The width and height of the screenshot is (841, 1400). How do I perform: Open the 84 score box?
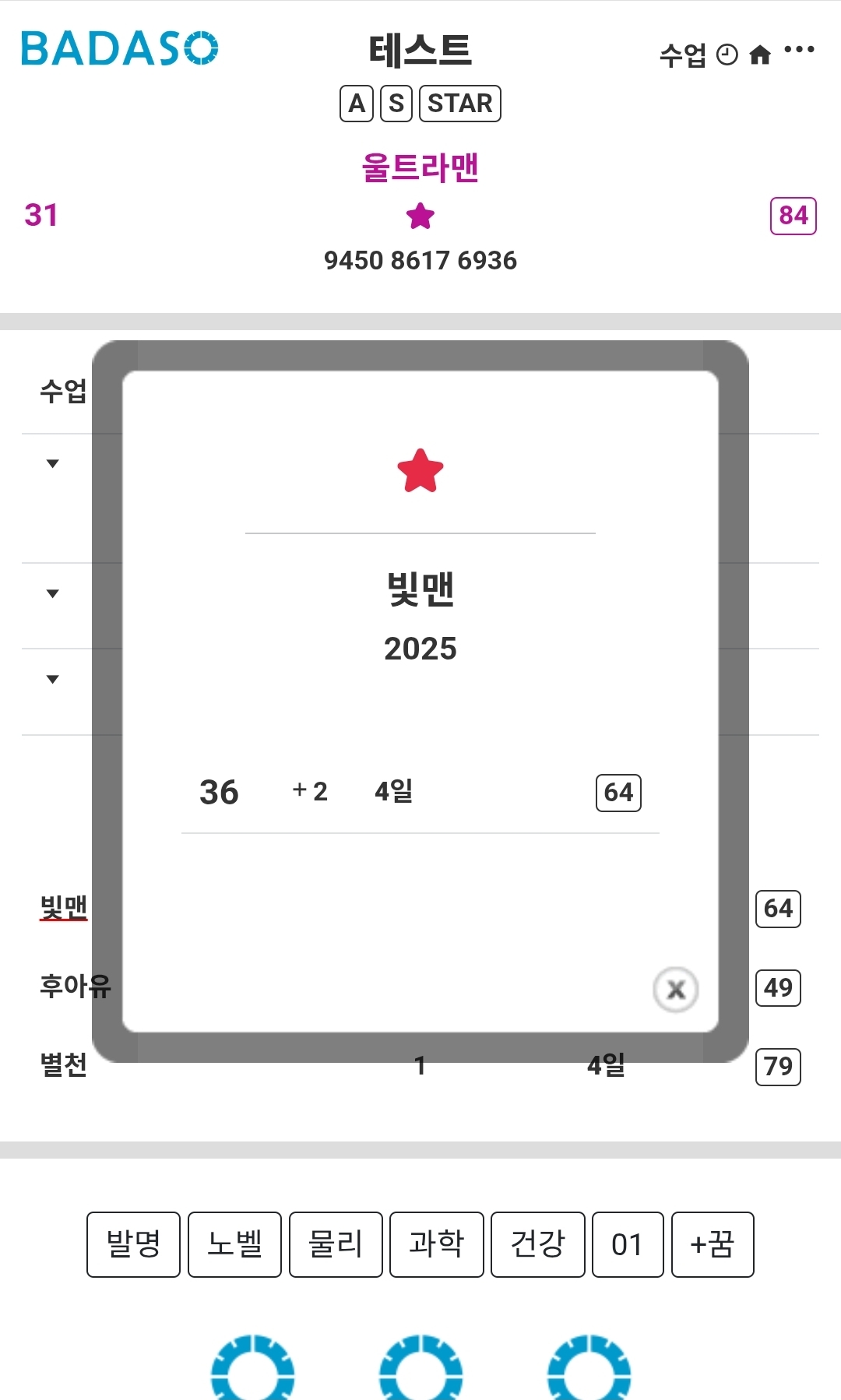(793, 216)
